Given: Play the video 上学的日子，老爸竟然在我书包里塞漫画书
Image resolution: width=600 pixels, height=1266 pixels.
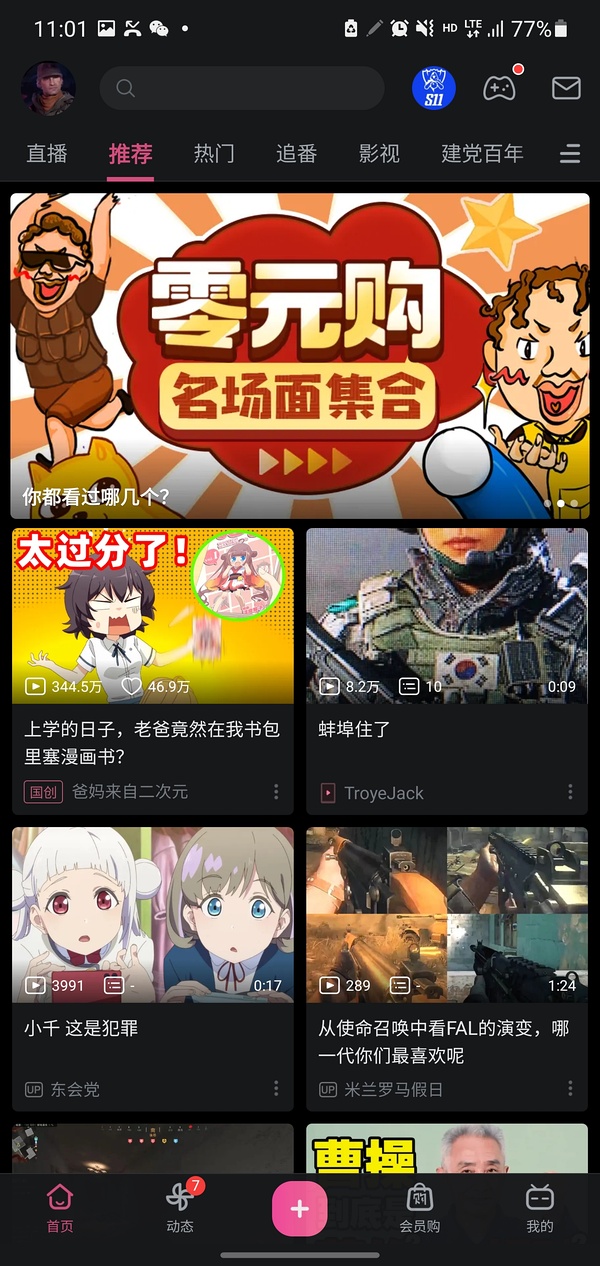Looking at the screenshot, I should (x=153, y=615).
